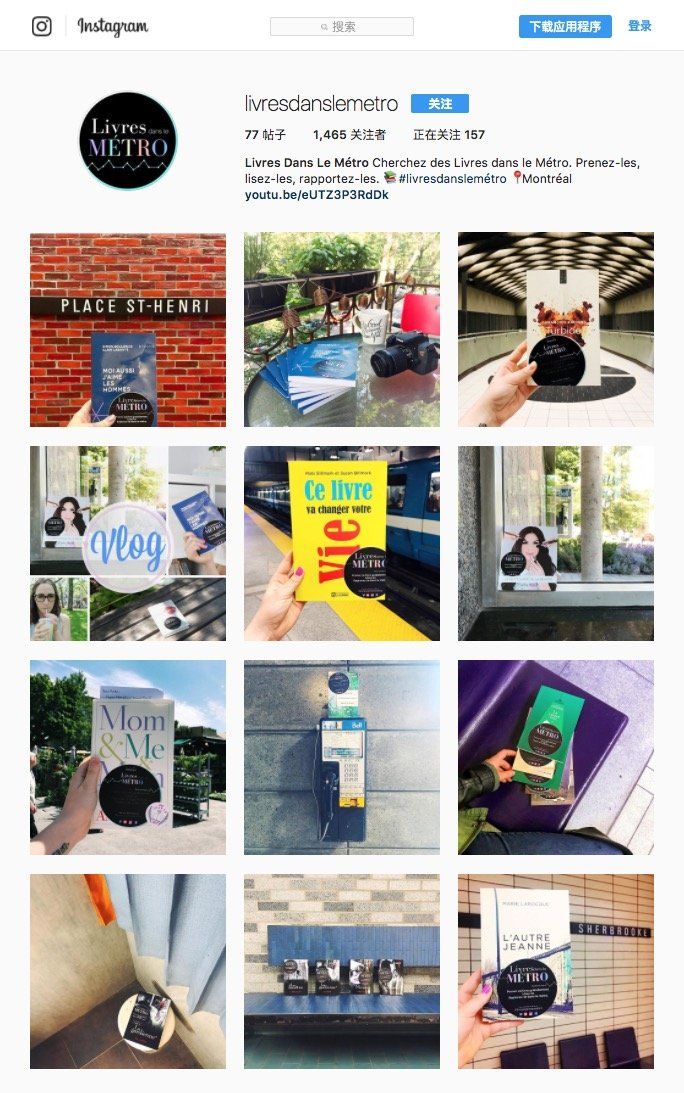Image resolution: width=684 pixels, height=1093 pixels.
Task: View the 1,465 关注者 followers list
Action: point(349,134)
